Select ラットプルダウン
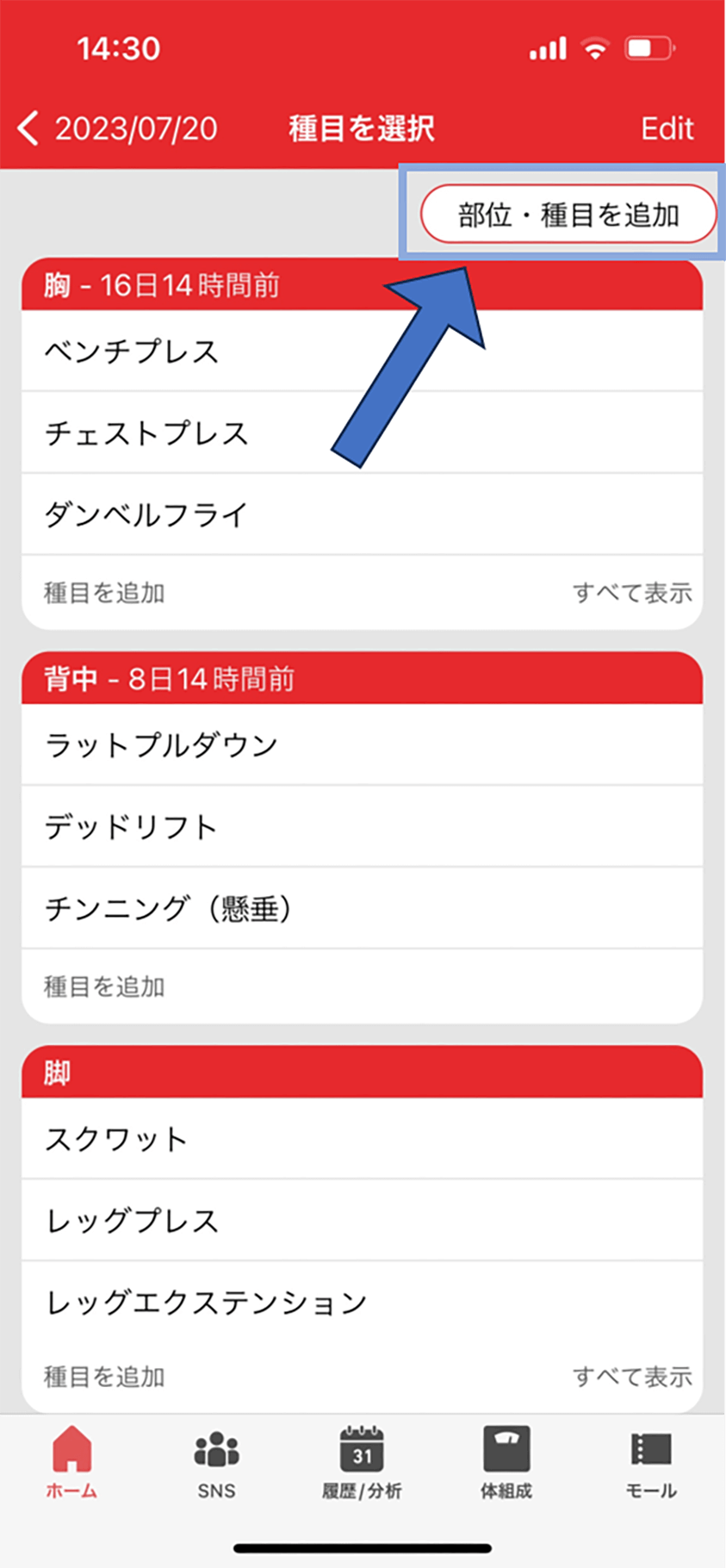 tap(362, 744)
